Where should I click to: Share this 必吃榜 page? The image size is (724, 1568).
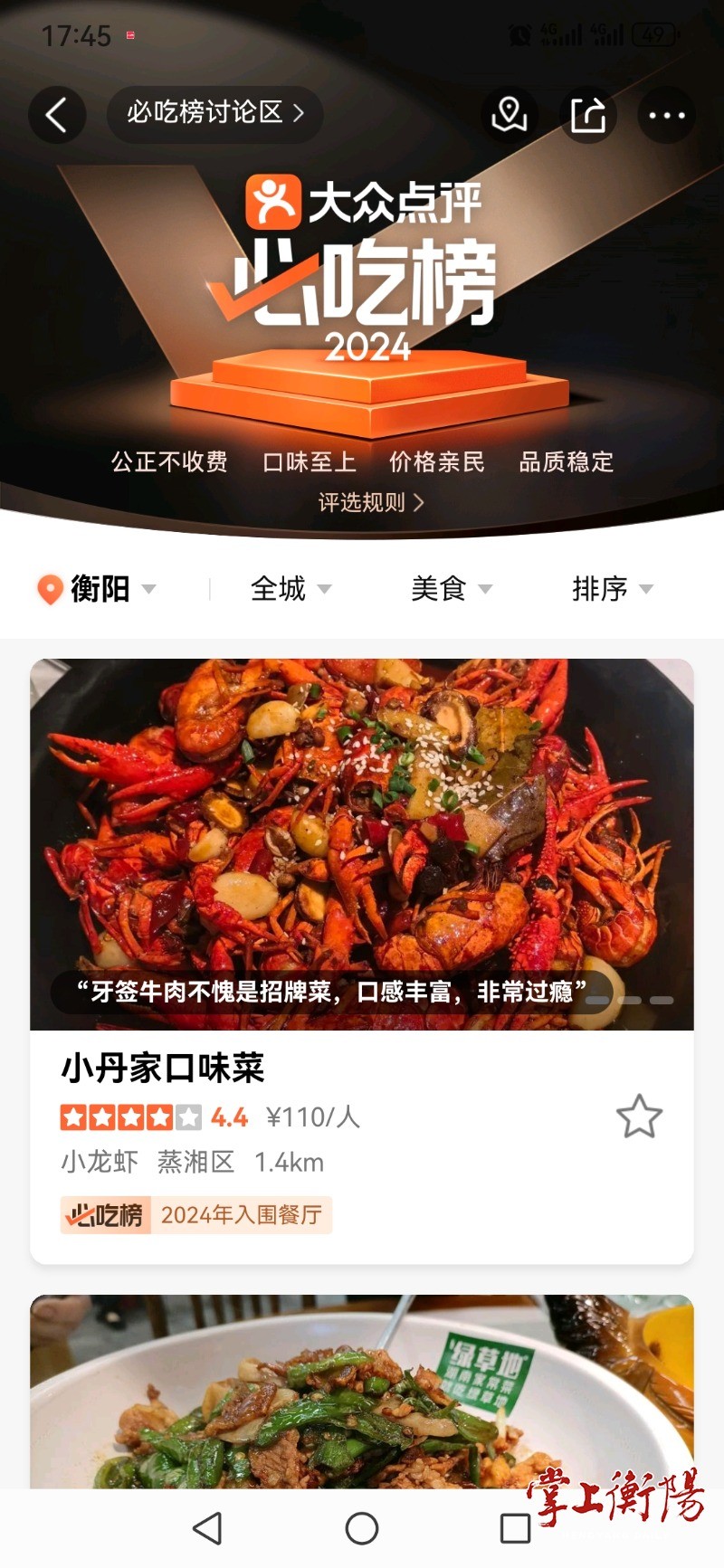click(588, 115)
